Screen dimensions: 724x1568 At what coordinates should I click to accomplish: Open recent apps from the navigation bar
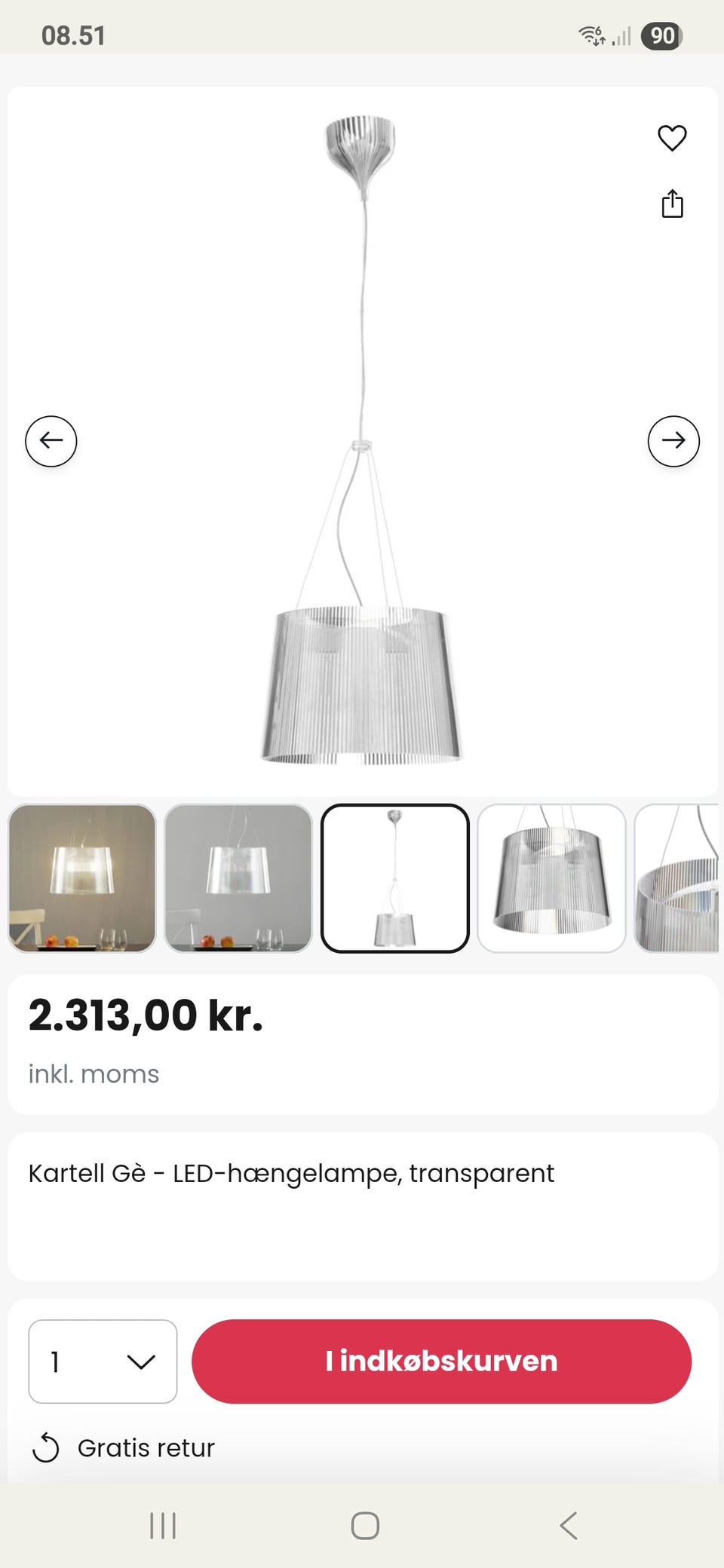(x=162, y=1527)
